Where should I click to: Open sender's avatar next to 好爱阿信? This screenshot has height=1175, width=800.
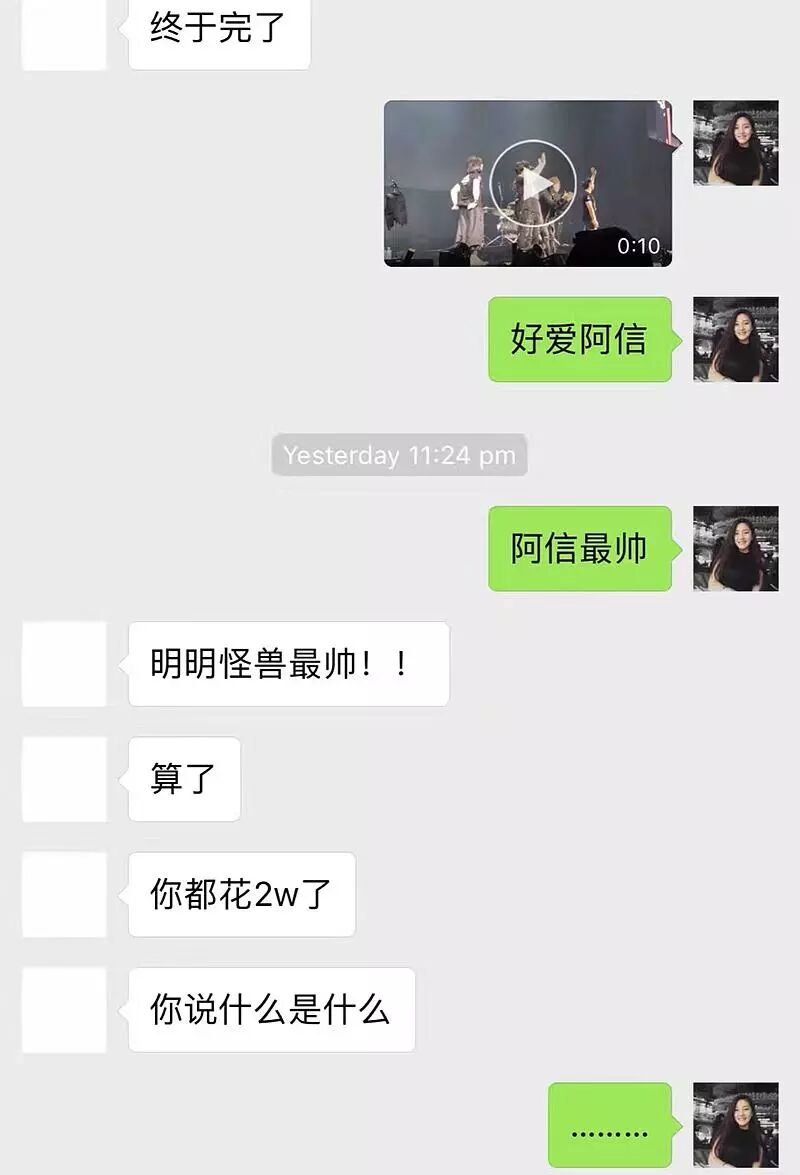[736, 339]
